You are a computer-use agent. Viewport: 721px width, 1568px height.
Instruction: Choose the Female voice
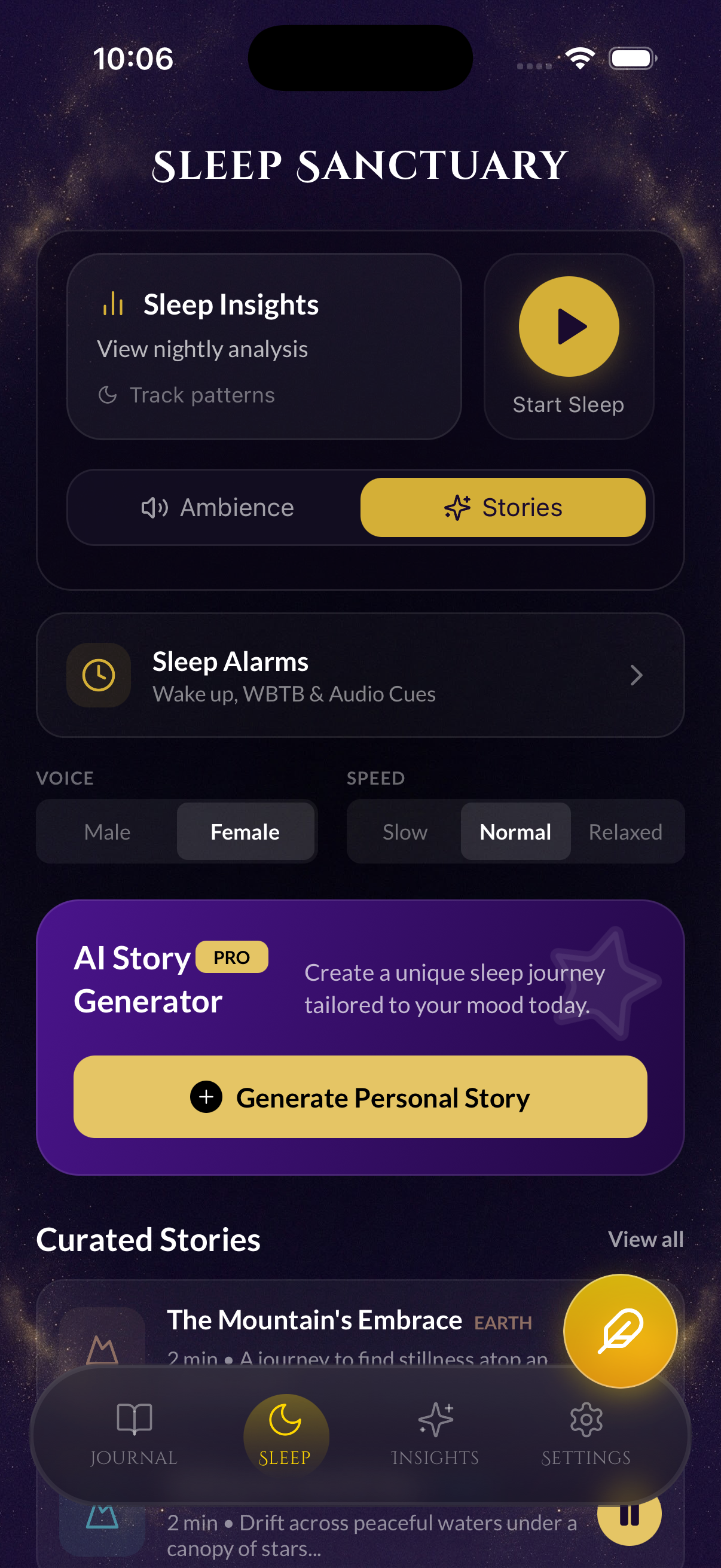(245, 831)
